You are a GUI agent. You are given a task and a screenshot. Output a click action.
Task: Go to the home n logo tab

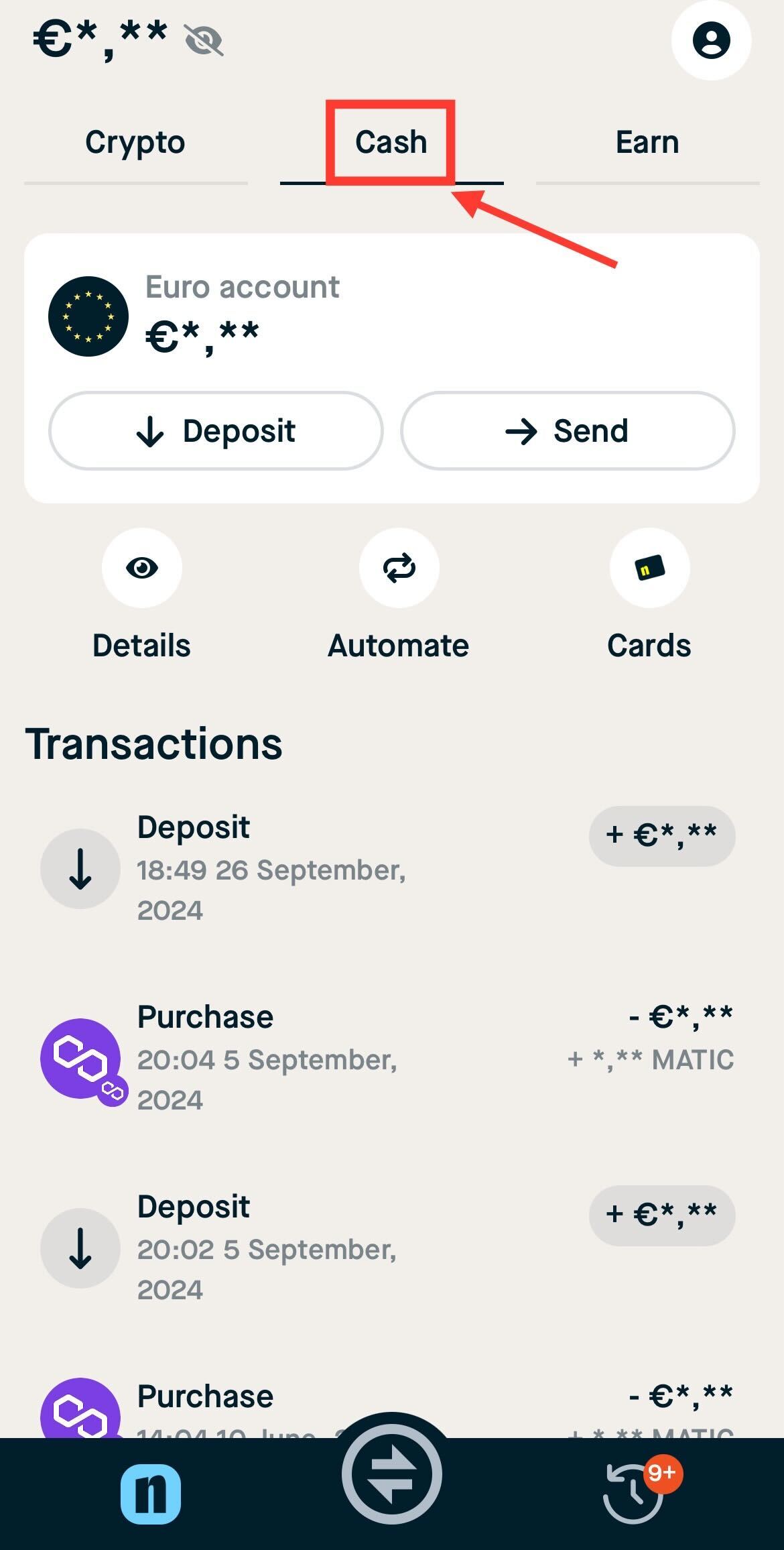(x=151, y=1494)
